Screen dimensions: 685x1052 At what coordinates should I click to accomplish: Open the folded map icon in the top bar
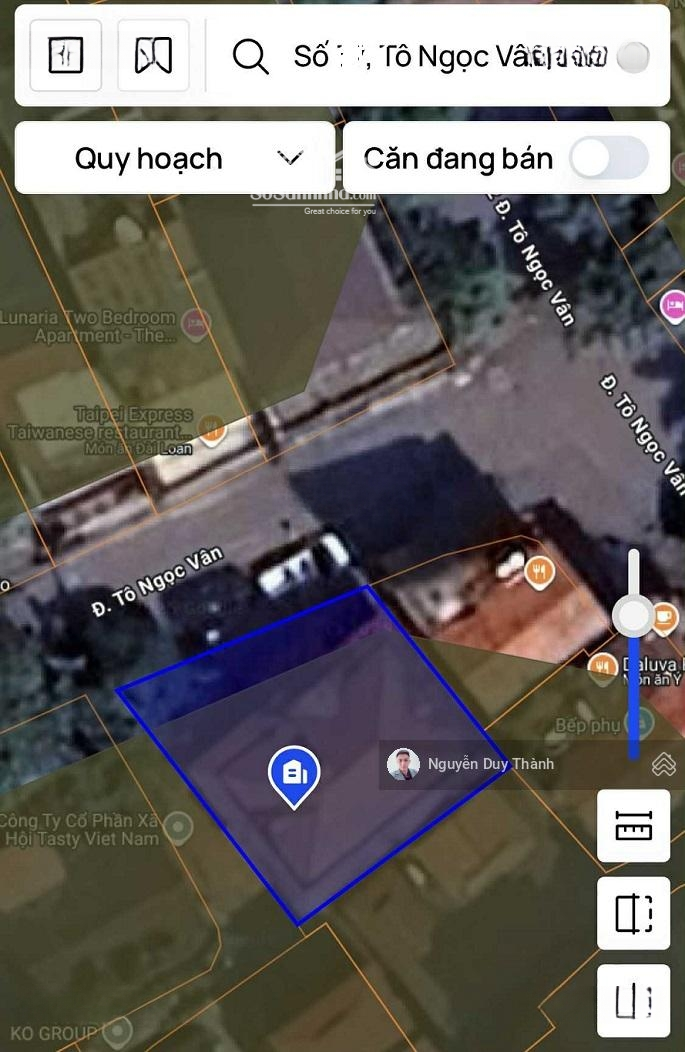tap(153, 55)
